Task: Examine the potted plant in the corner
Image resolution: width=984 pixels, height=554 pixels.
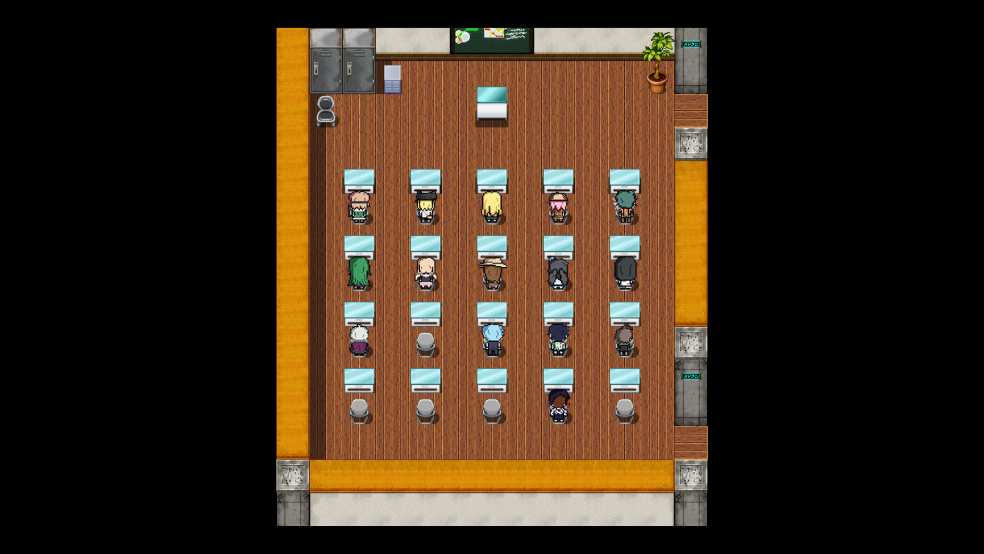Action: [658, 62]
